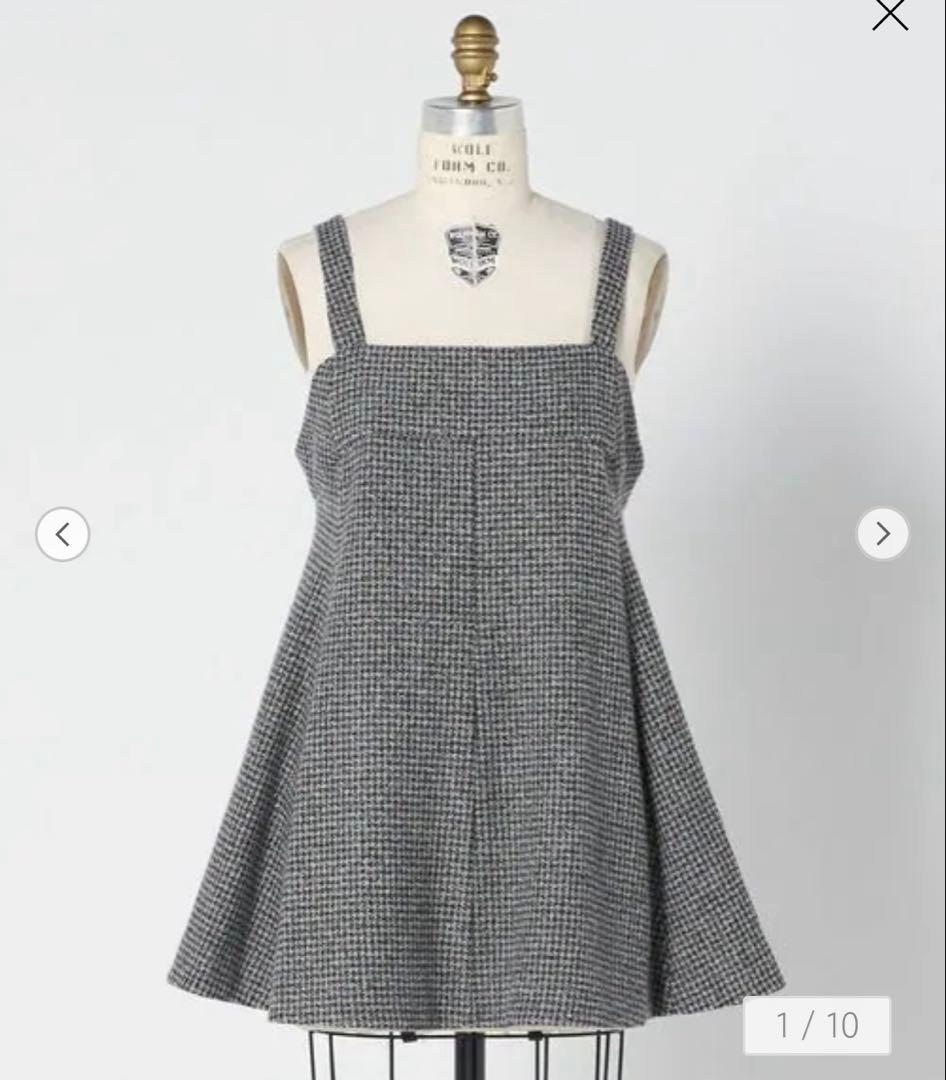The width and height of the screenshot is (946, 1080).
Task: Go to the next product image
Action: click(882, 534)
